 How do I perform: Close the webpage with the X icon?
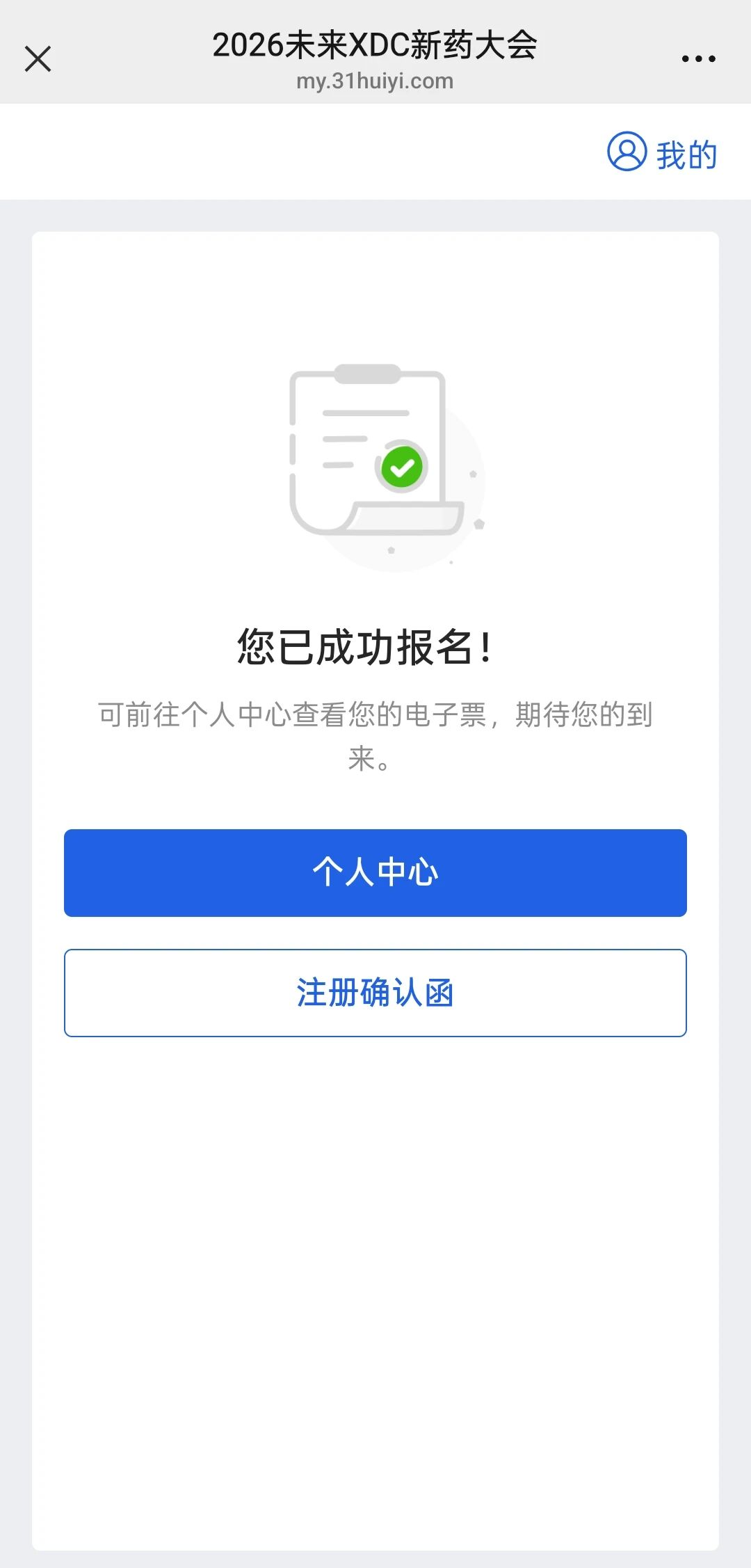pos(38,58)
